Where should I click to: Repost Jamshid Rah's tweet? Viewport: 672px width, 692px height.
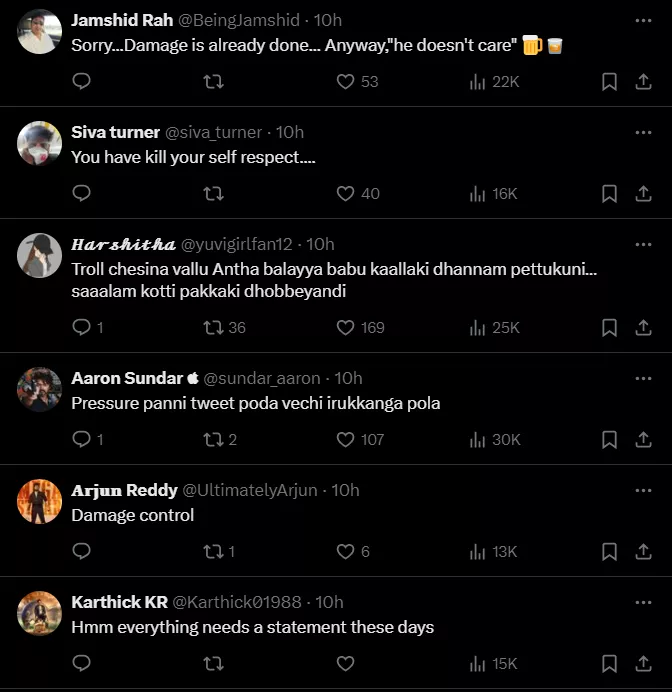pos(213,82)
